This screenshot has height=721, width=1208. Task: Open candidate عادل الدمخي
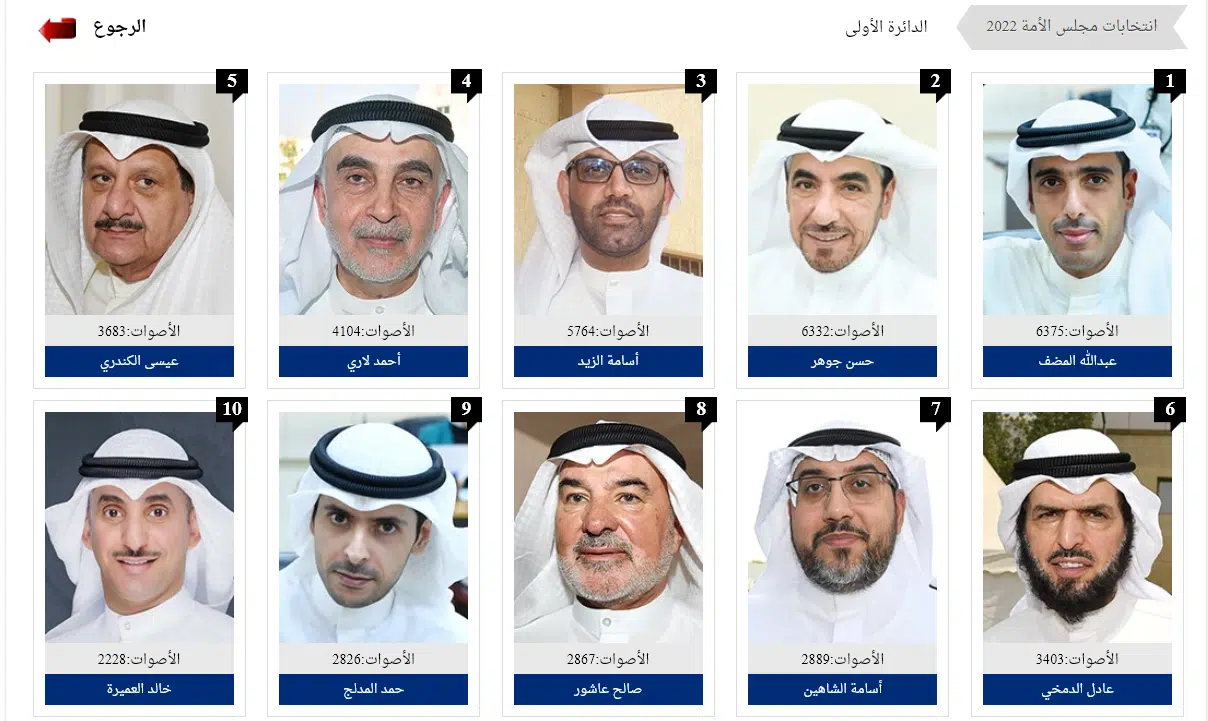coord(1077,689)
